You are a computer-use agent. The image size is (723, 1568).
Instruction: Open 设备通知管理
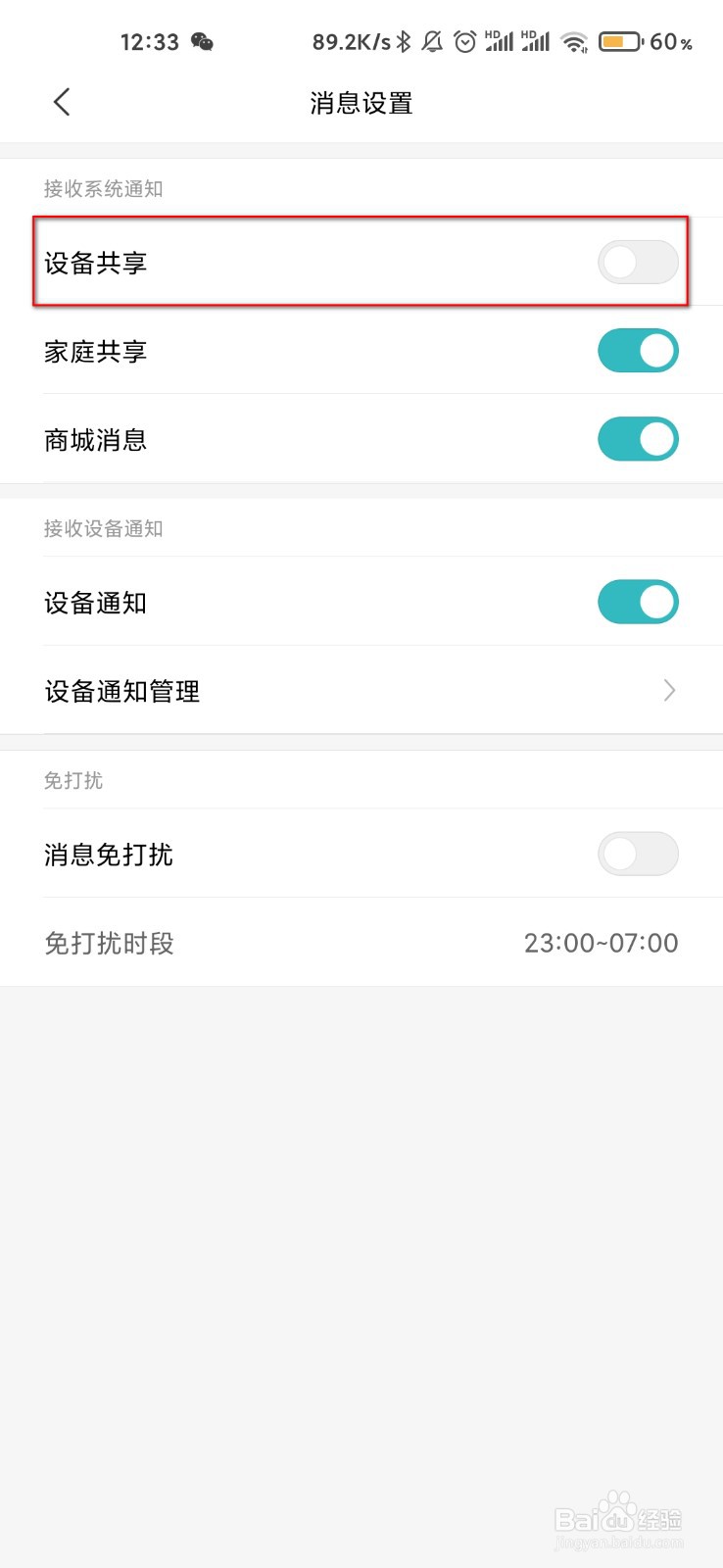tap(361, 691)
